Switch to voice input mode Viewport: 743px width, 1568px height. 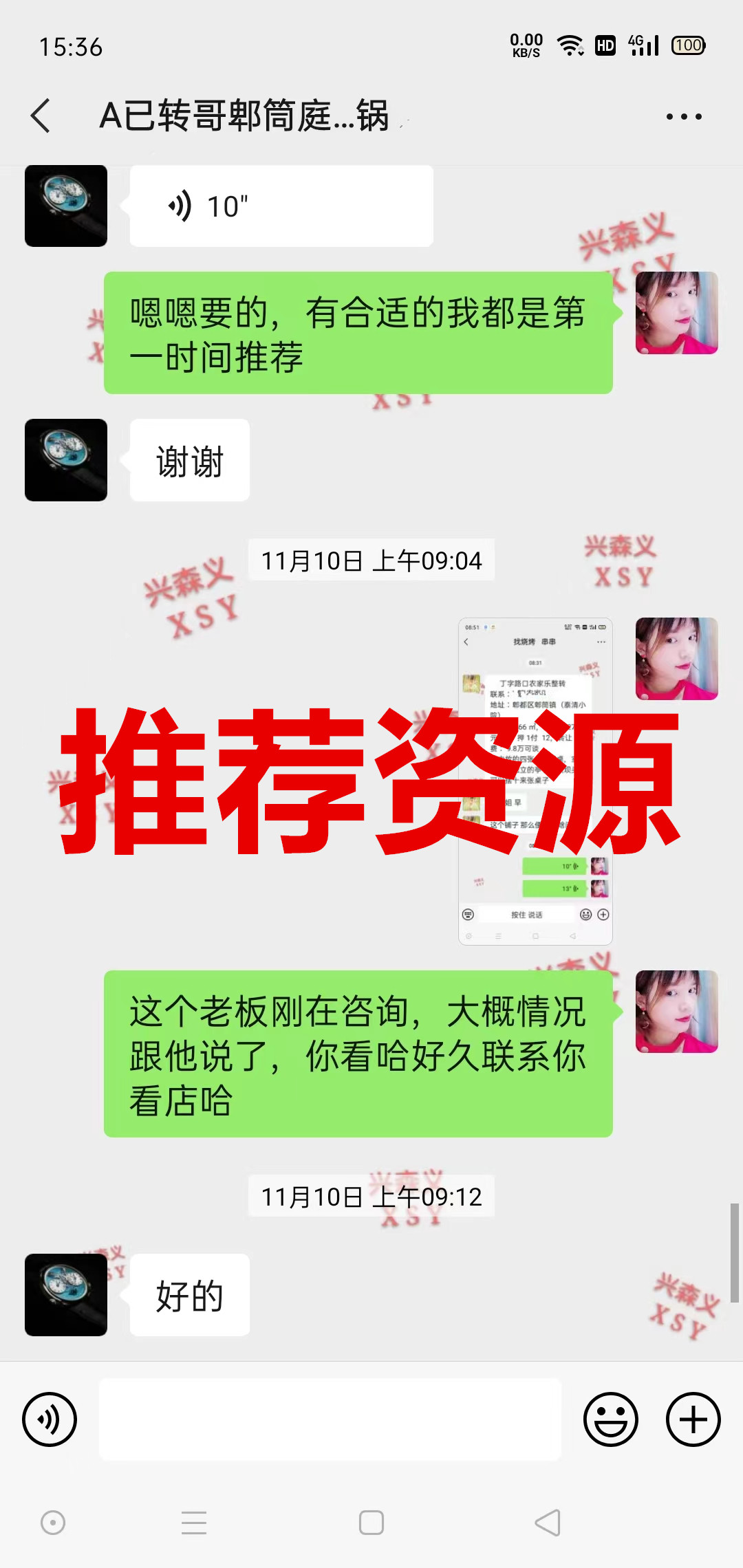click(x=50, y=1419)
